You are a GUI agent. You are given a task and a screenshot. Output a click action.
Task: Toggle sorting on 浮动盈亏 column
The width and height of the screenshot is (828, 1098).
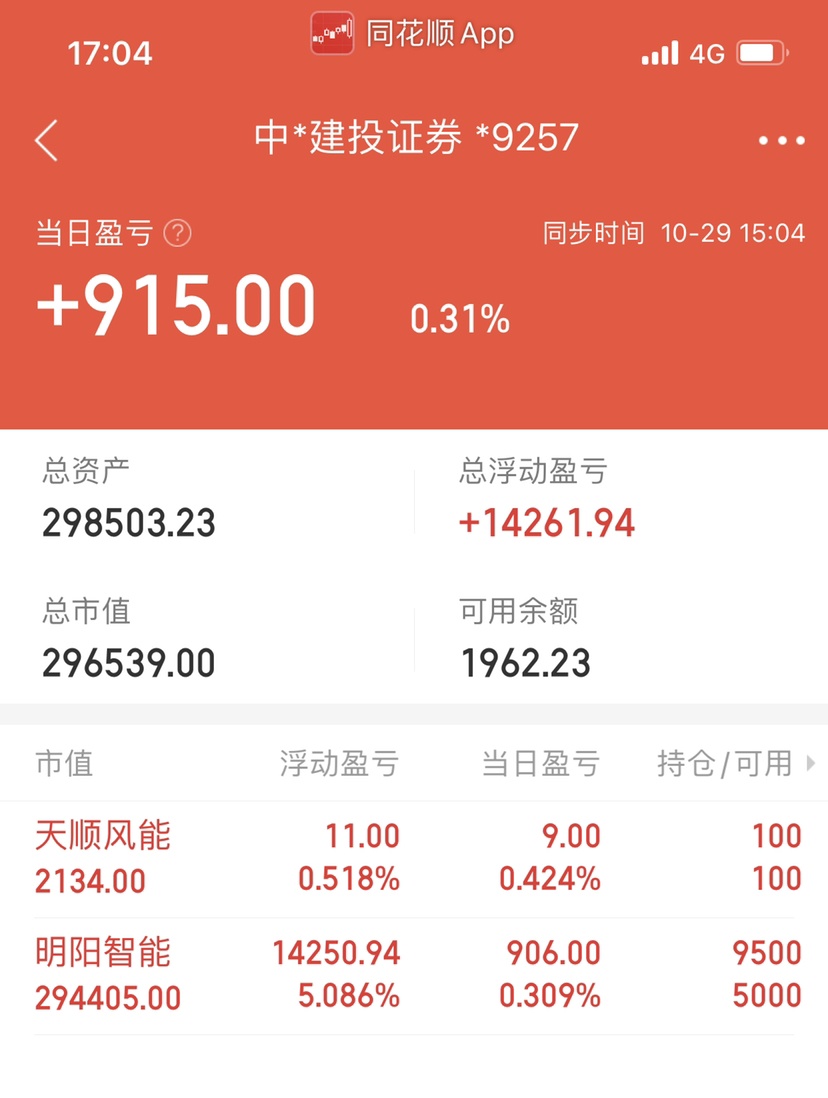(x=338, y=763)
